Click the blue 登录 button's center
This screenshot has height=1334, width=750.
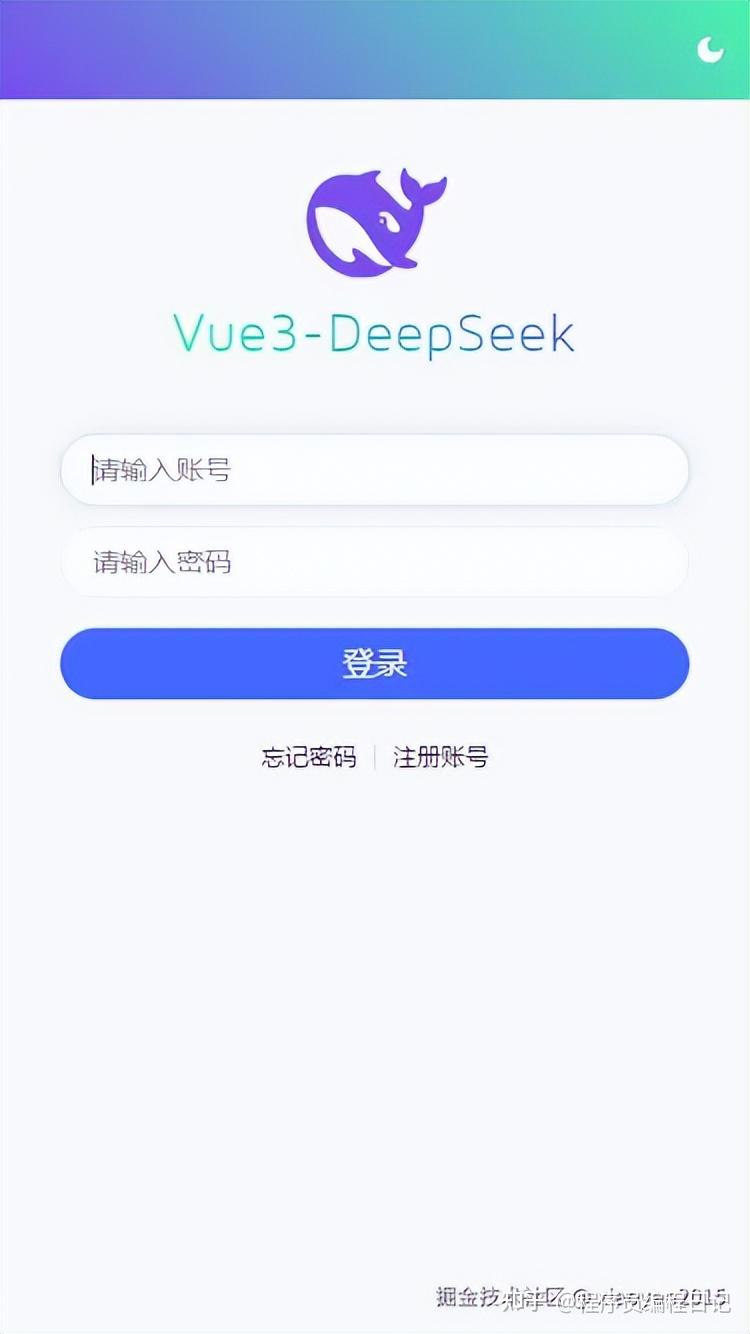374,662
